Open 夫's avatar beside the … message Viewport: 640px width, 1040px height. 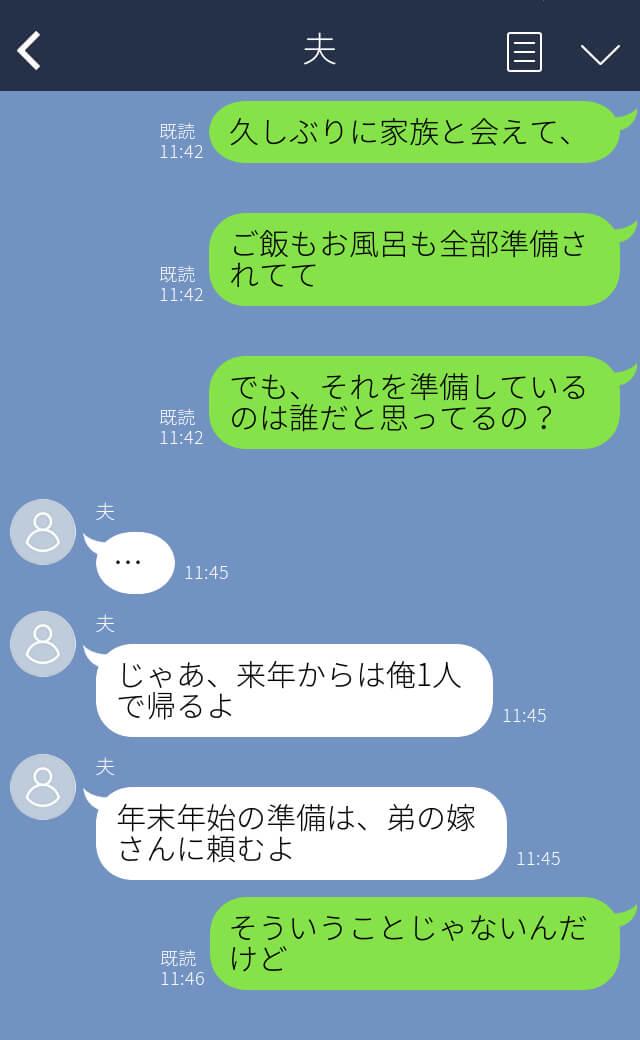tap(43, 532)
